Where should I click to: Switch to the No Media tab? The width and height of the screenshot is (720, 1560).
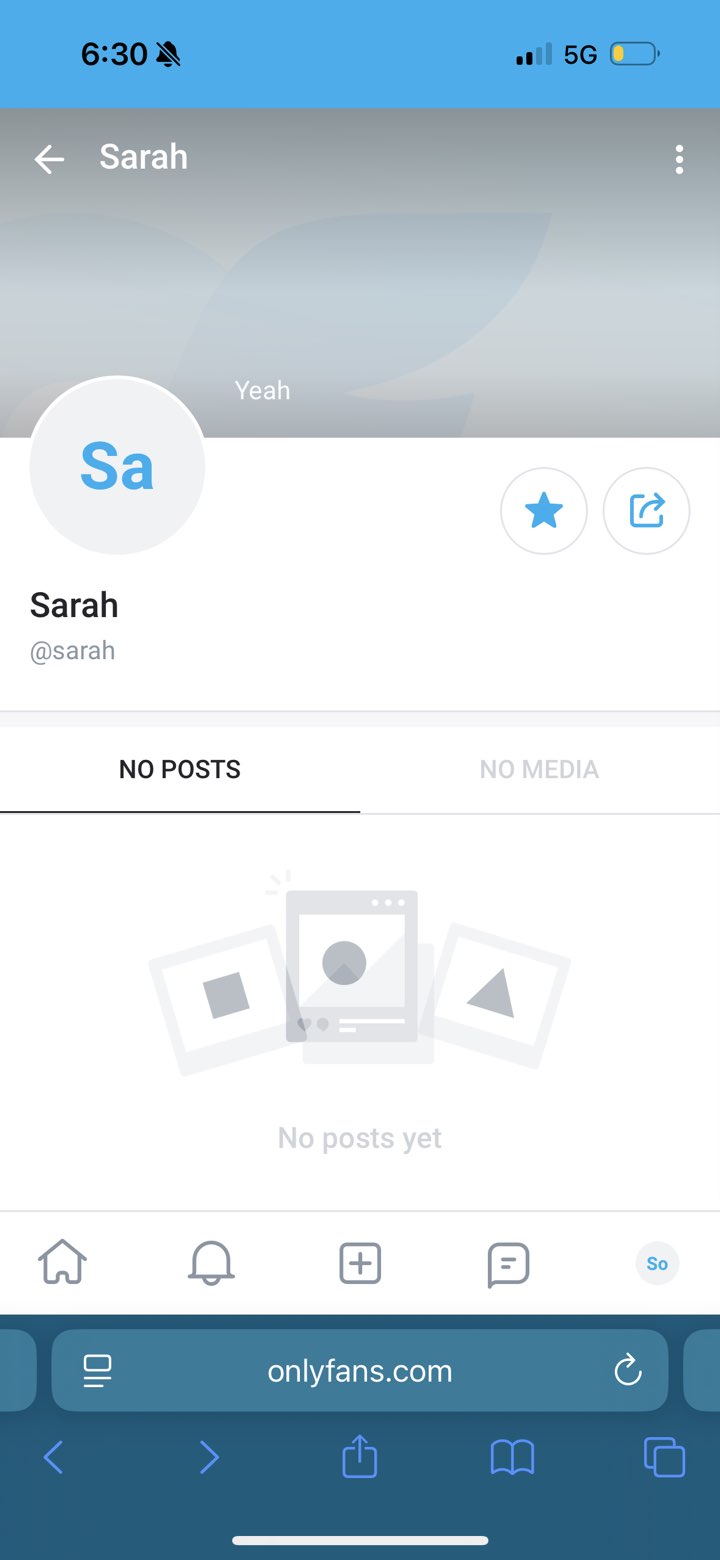tap(539, 769)
